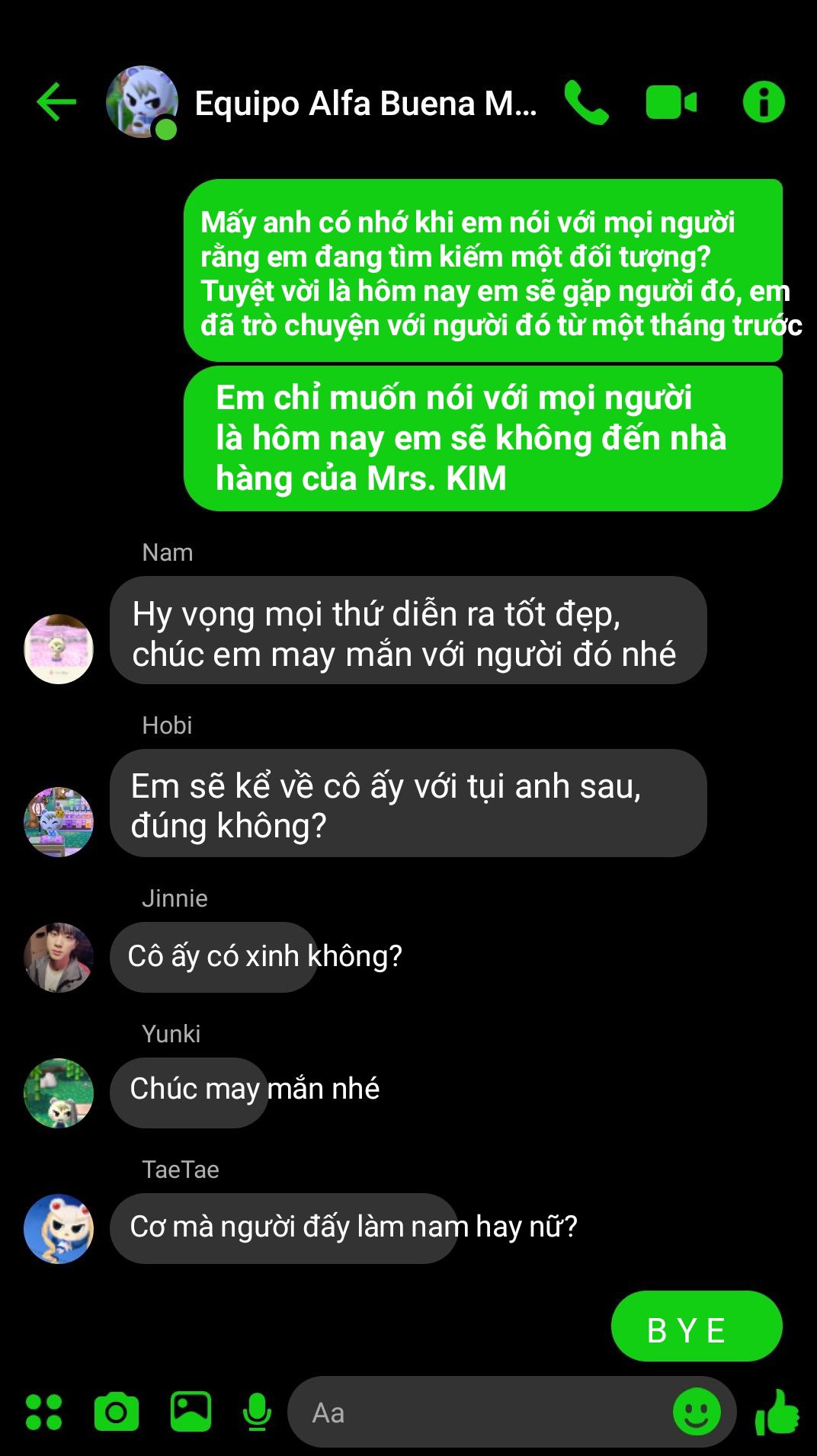Start a voice call with the group
This screenshot has width=817, height=1456.
(x=586, y=102)
